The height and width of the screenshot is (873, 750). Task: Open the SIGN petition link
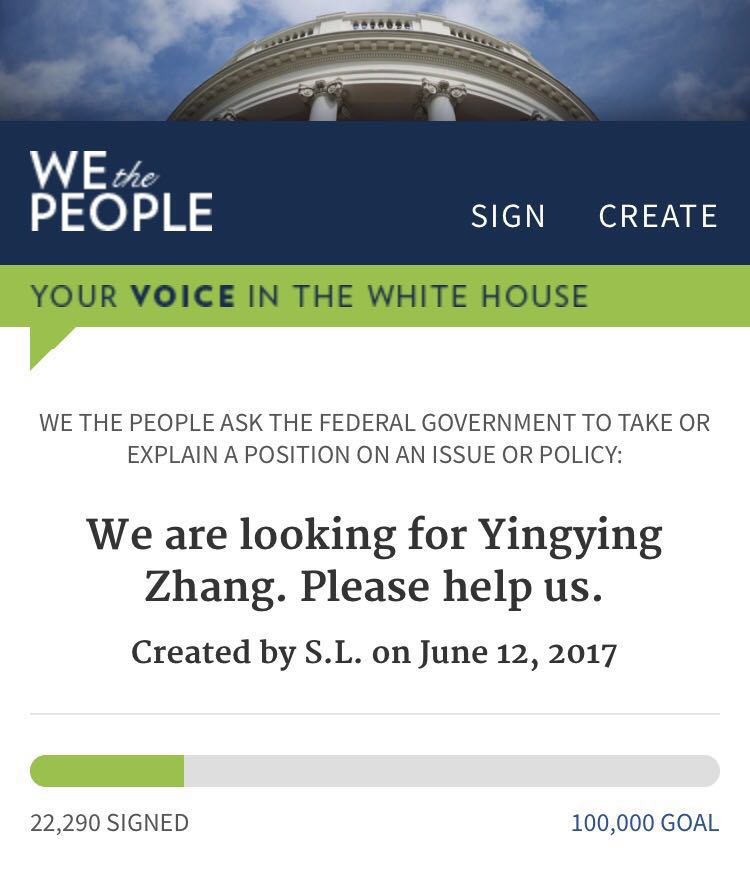[508, 216]
